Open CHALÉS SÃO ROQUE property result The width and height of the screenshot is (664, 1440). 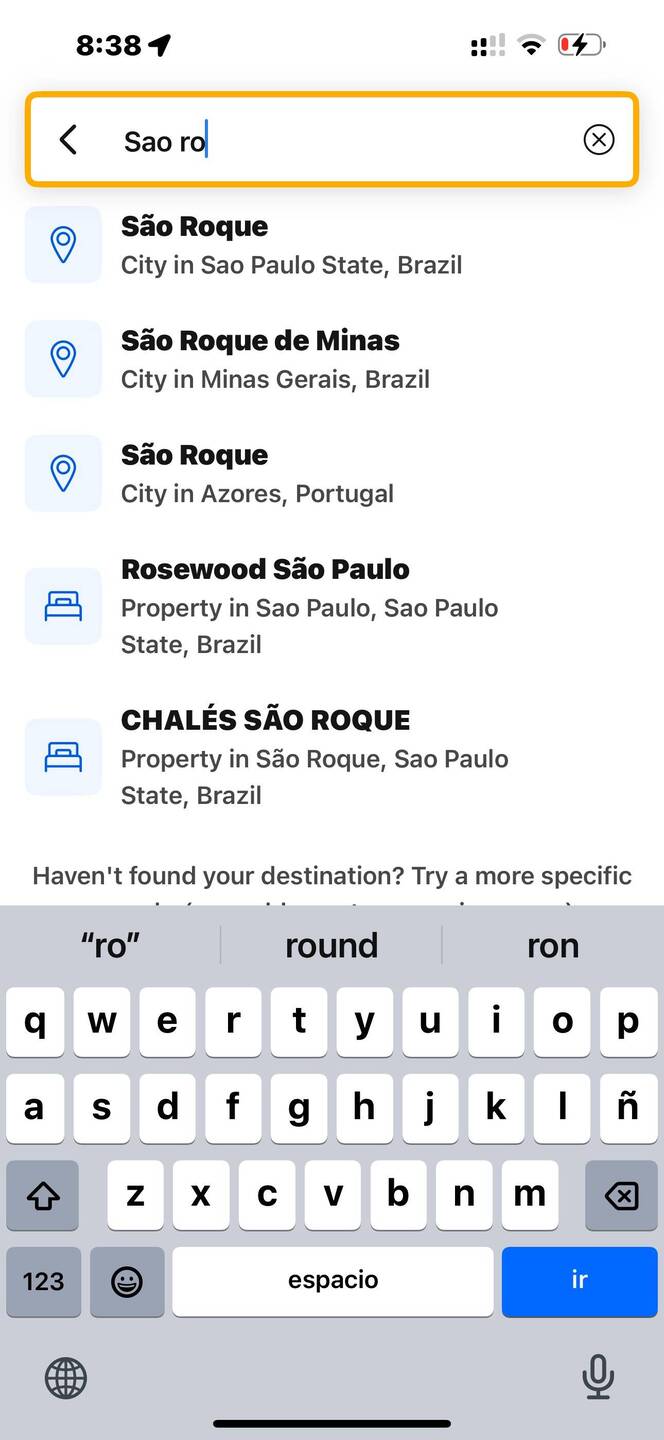point(331,757)
